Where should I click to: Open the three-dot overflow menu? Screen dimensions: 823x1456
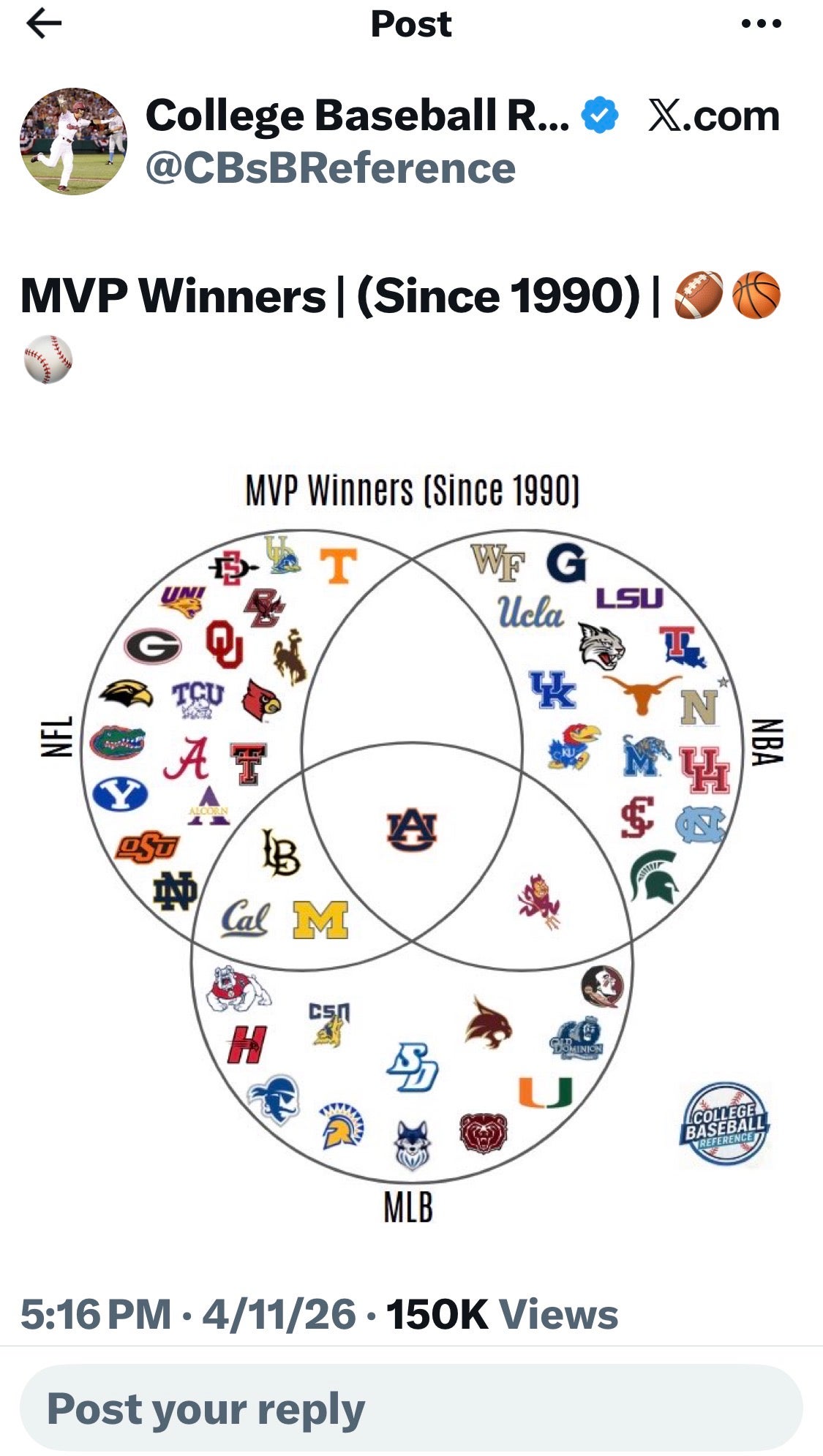(761, 24)
